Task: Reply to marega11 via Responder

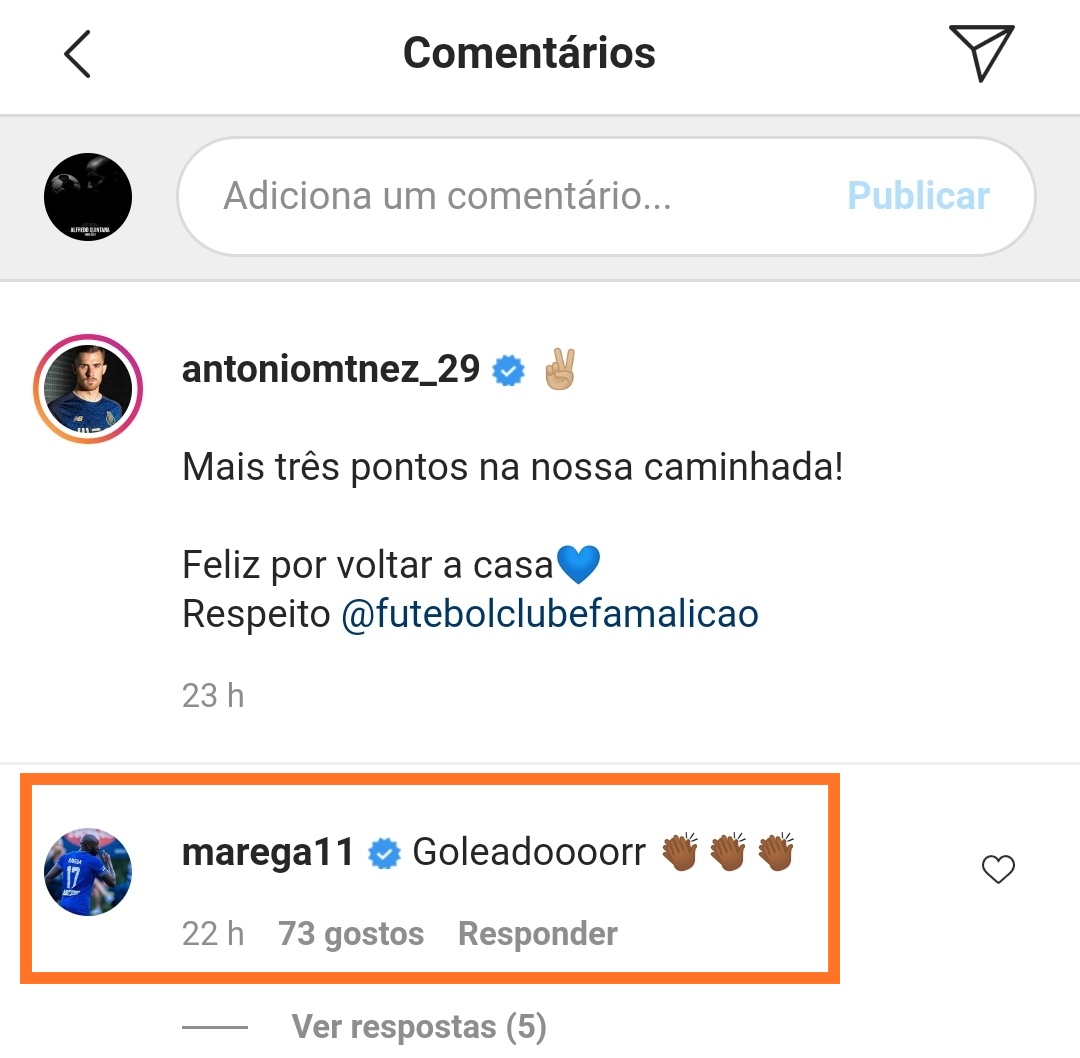Action: coord(537,934)
